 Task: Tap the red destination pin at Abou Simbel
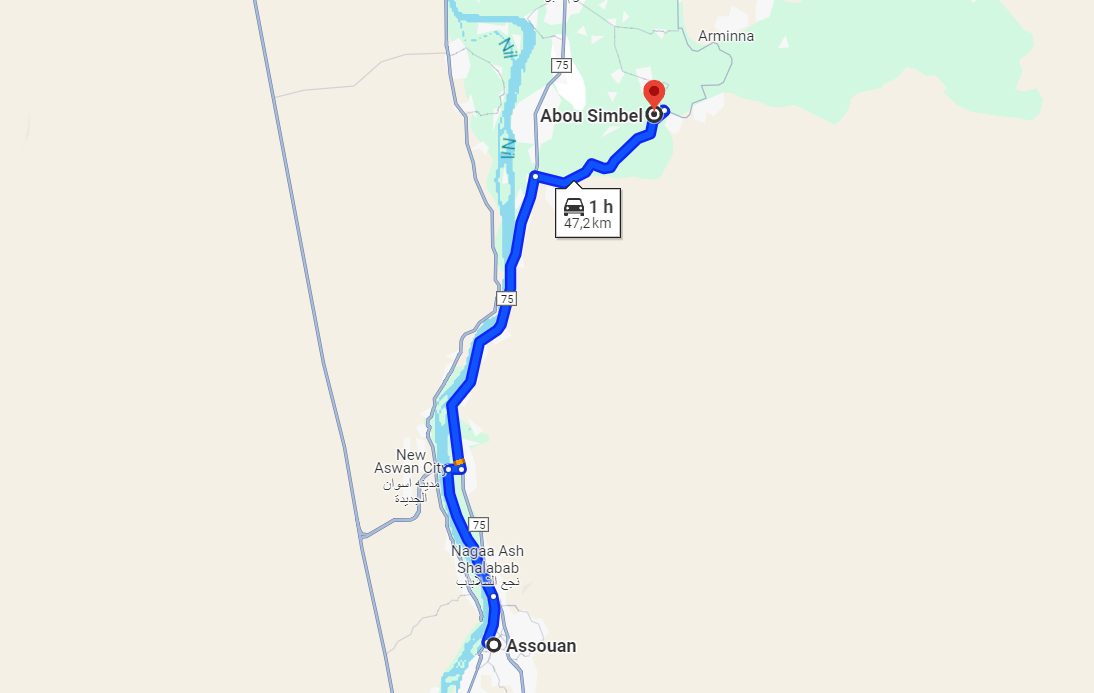[x=654, y=94]
